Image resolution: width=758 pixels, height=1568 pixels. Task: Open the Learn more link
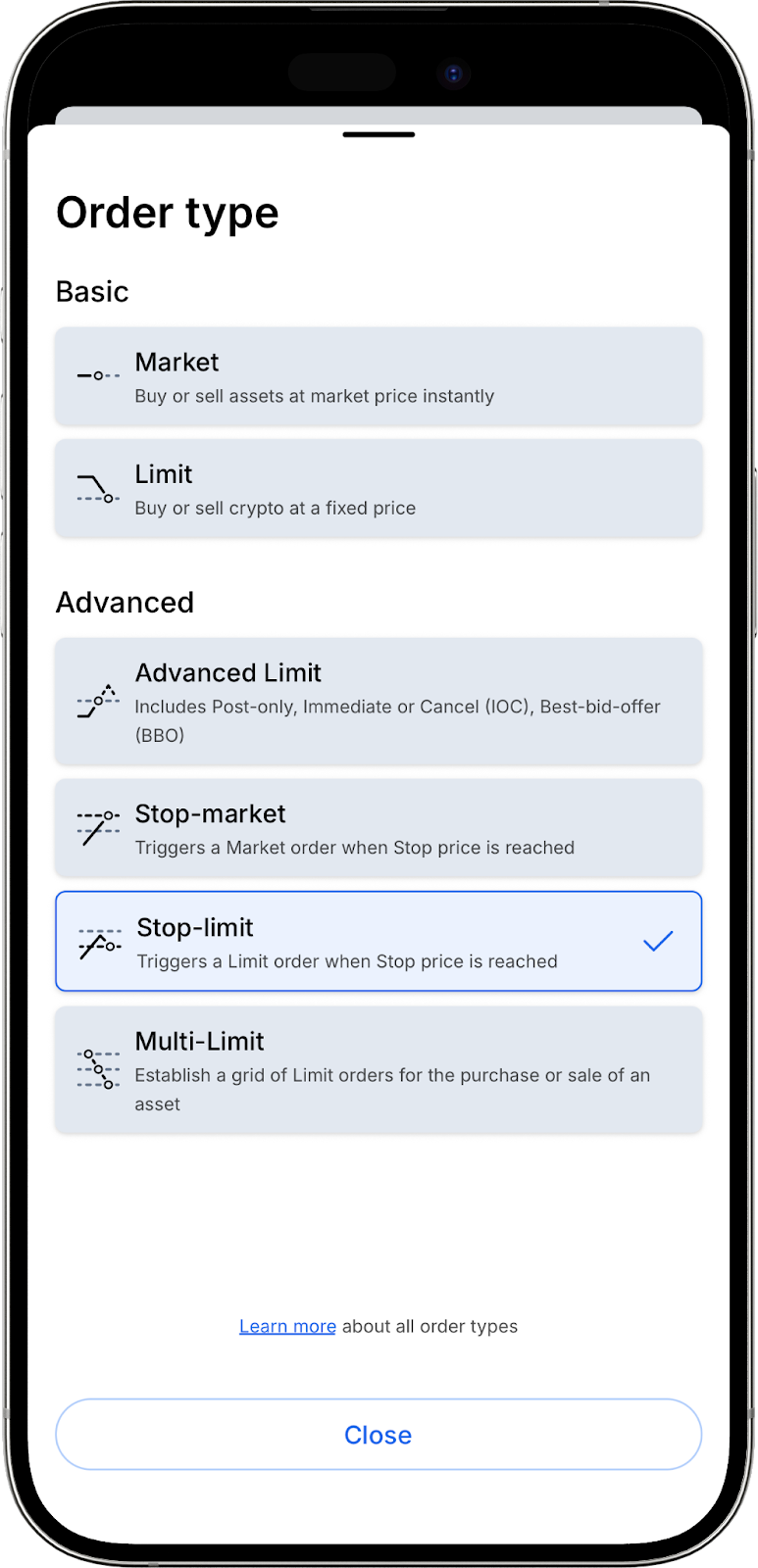[287, 1326]
